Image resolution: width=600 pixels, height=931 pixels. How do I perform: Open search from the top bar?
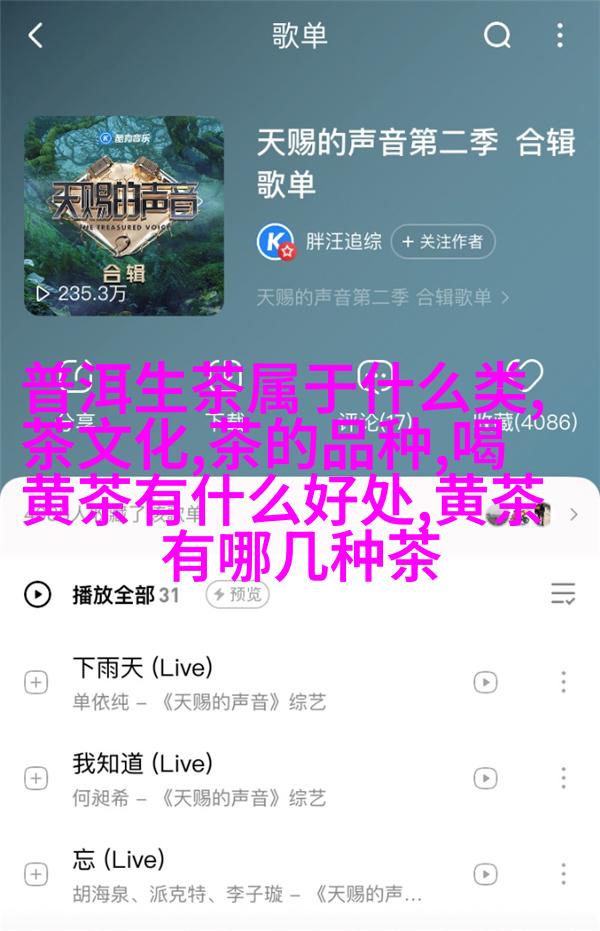pos(497,38)
